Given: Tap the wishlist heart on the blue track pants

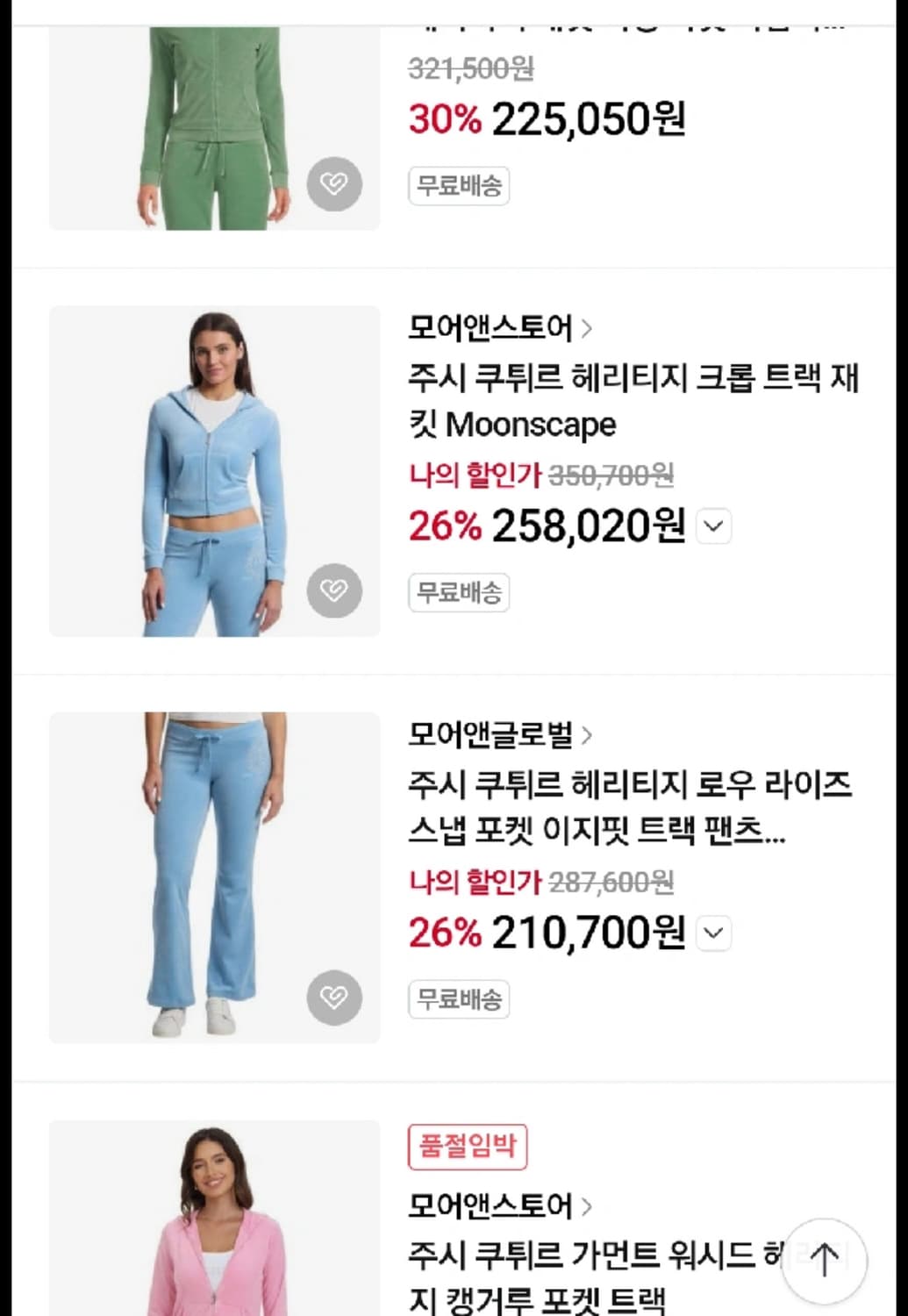Looking at the screenshot, I should [334, 998].
